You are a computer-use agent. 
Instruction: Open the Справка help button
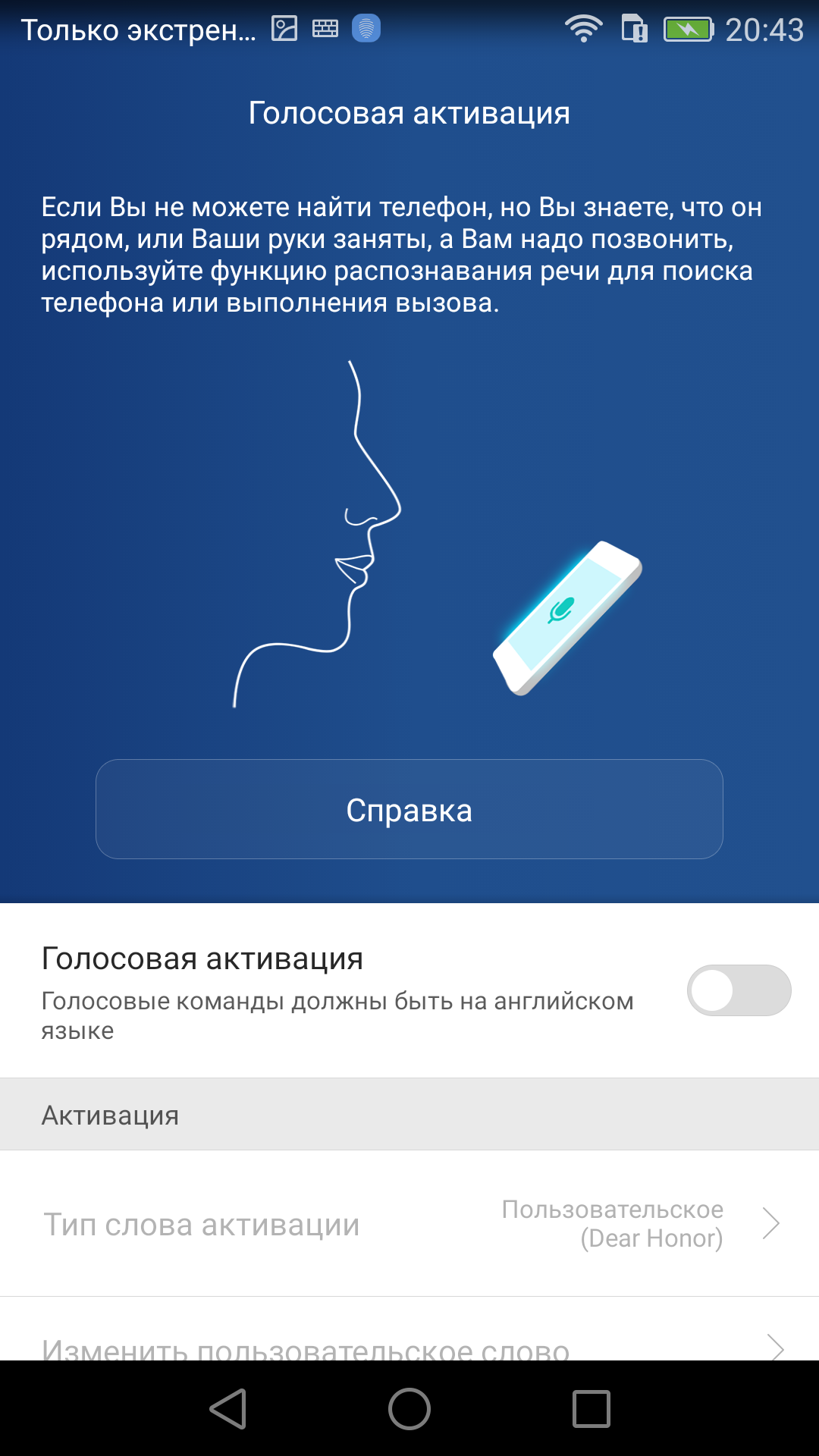[x=409, y=809]
